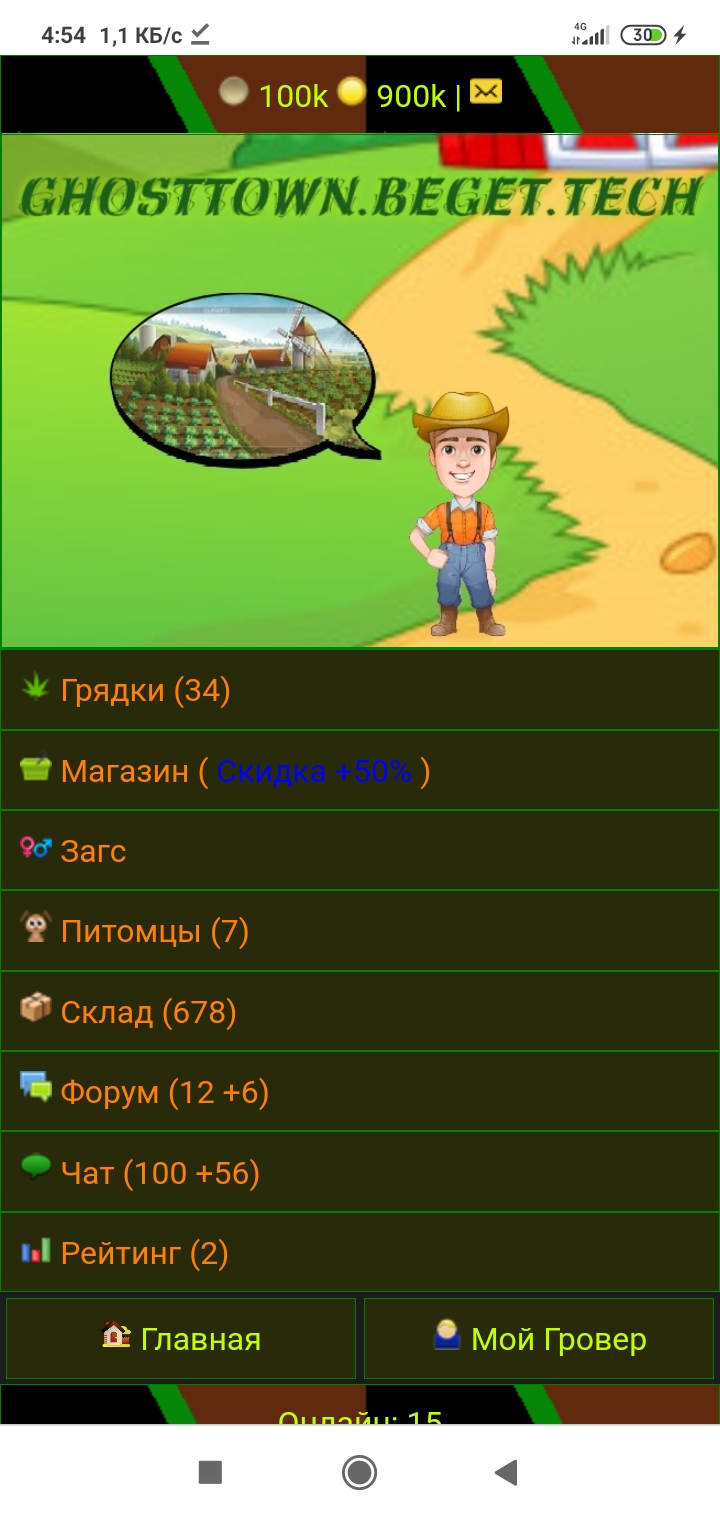This screenshot has height=1520, width=720.
Task: Open Магазин with the +50% discount
Action: pos(245,771)
